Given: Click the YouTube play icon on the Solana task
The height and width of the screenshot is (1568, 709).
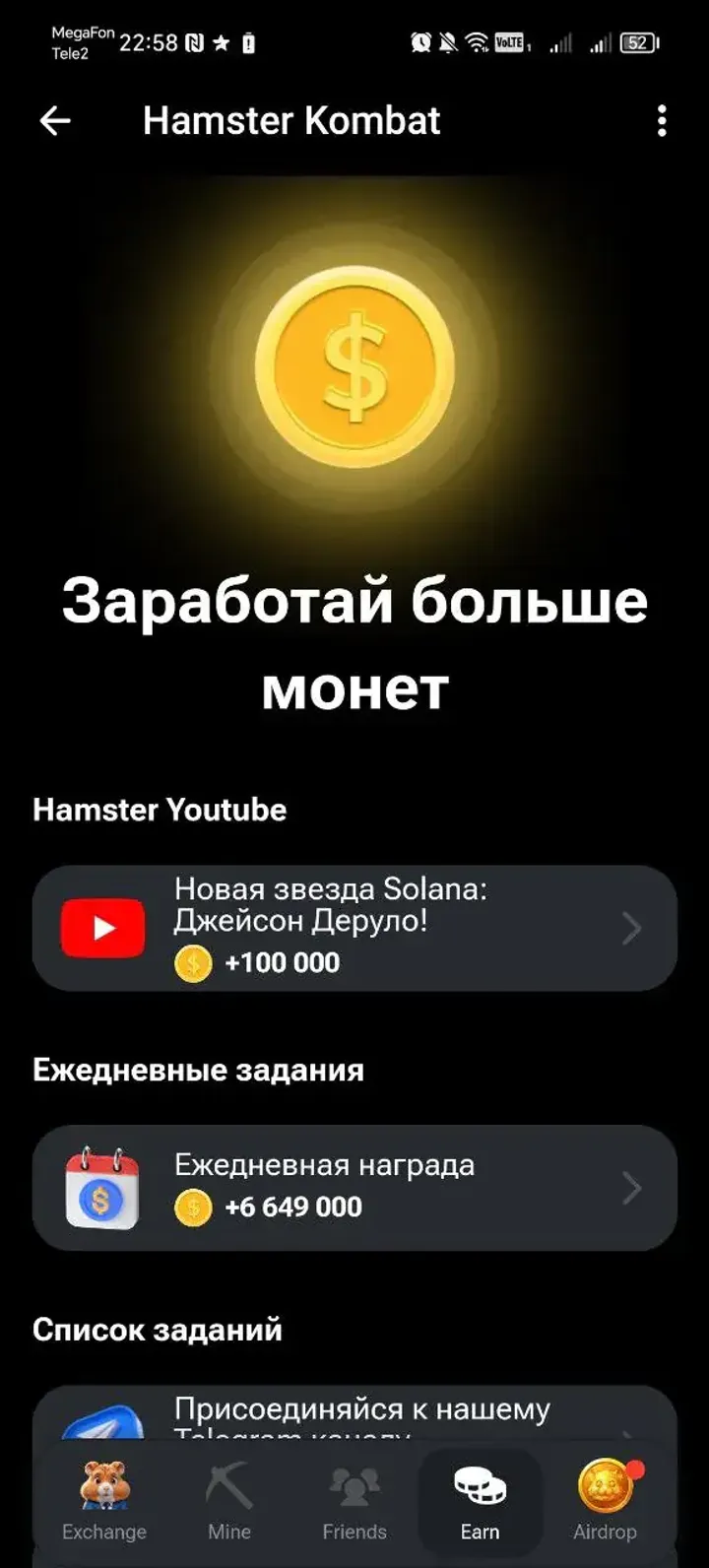Looking at the screenshot, I should (x=101, y=926).
